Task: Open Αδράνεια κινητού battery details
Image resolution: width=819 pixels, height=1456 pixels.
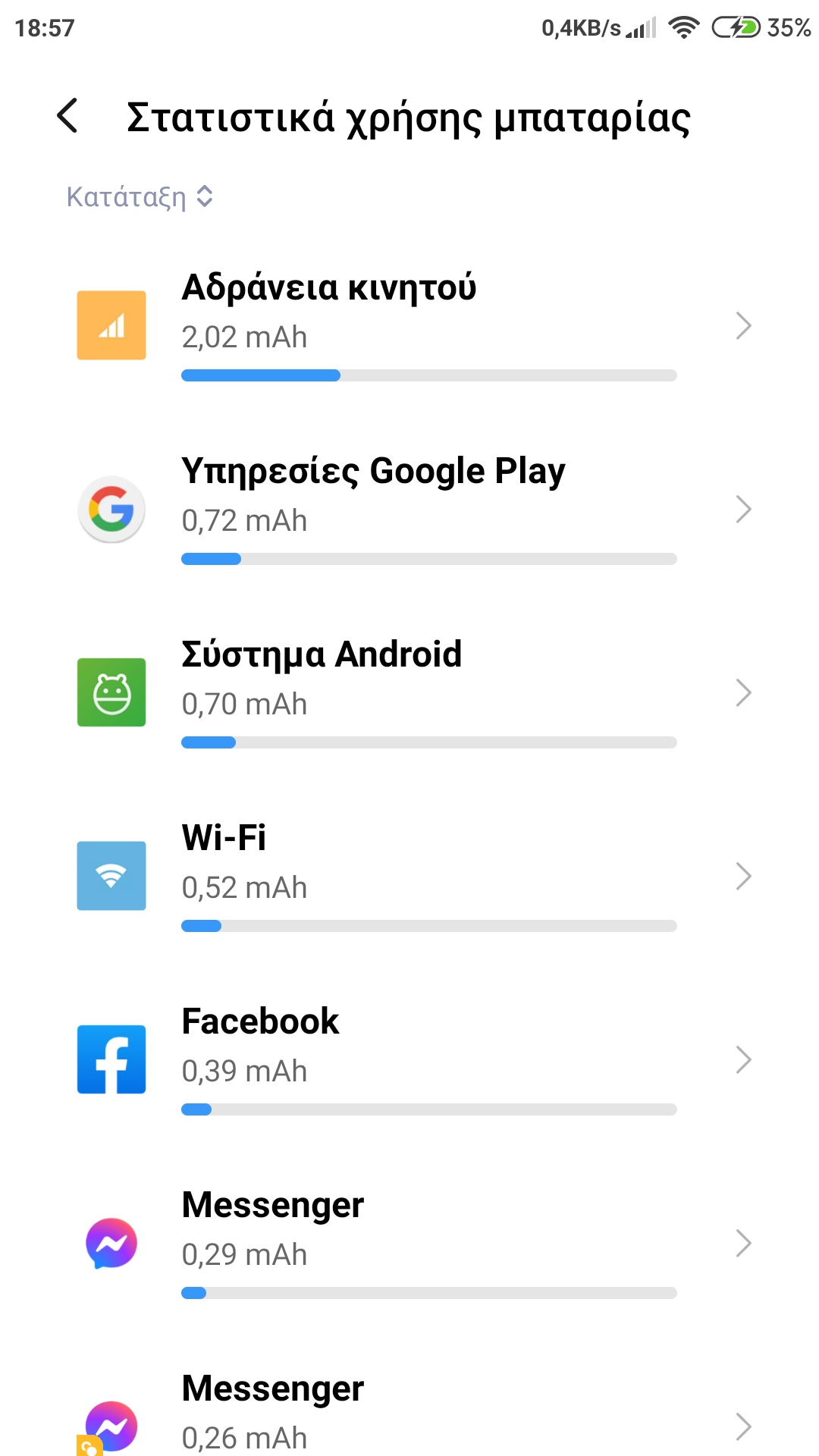Action: pyautogui.click(x=409, y=326)
